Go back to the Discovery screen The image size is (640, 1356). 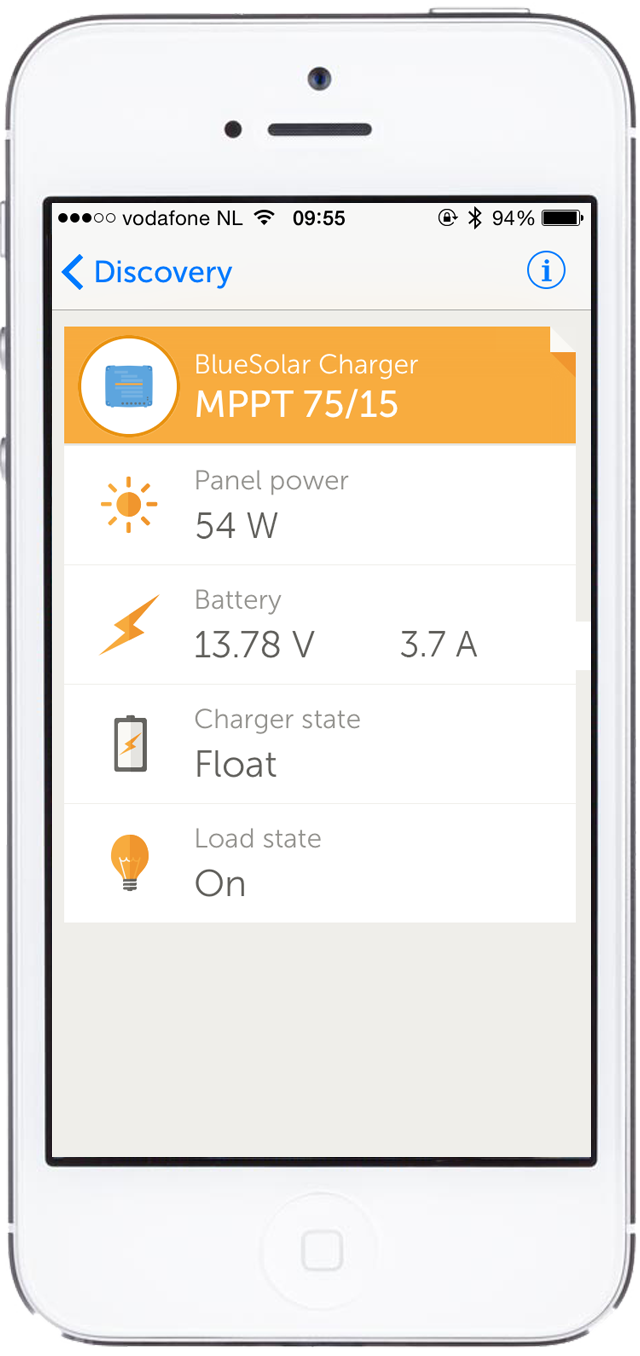point(146,272)
